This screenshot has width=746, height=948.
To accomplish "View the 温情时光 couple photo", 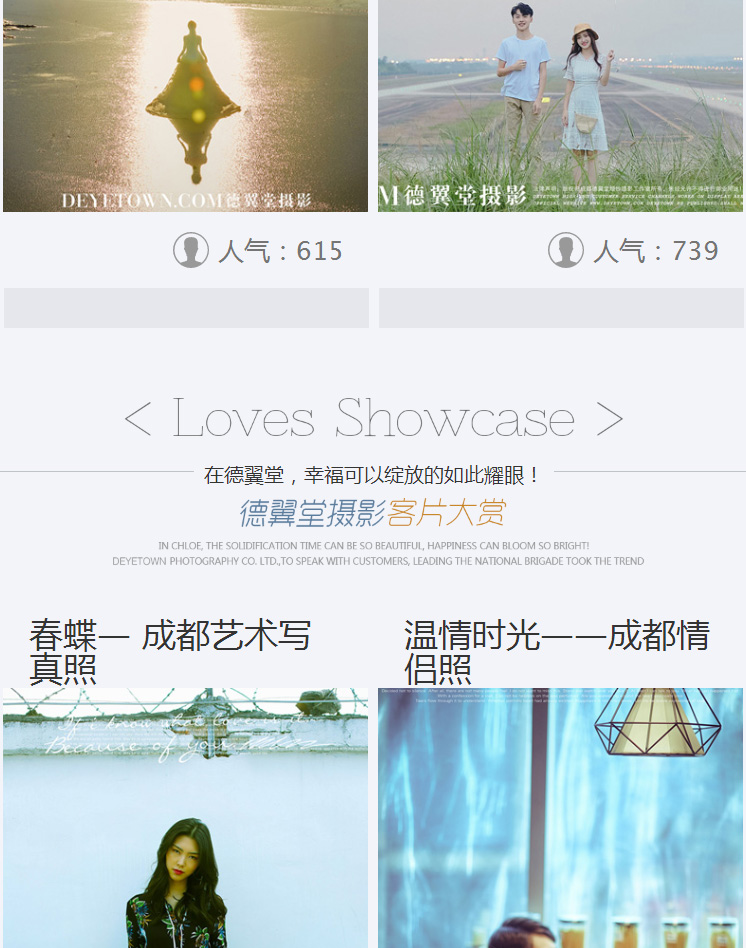I will tap(560, 818).
